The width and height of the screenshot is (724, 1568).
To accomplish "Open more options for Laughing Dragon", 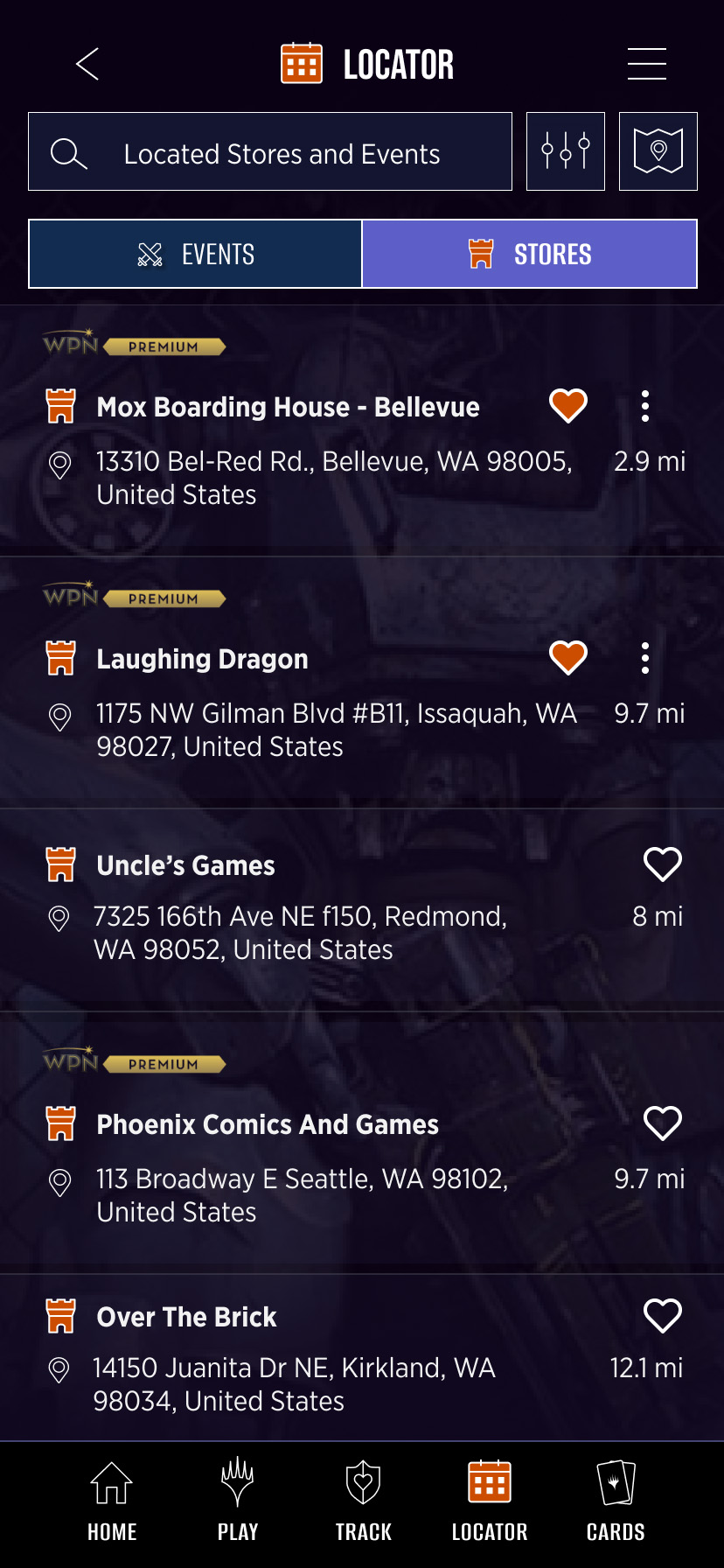I will (645, 658).
